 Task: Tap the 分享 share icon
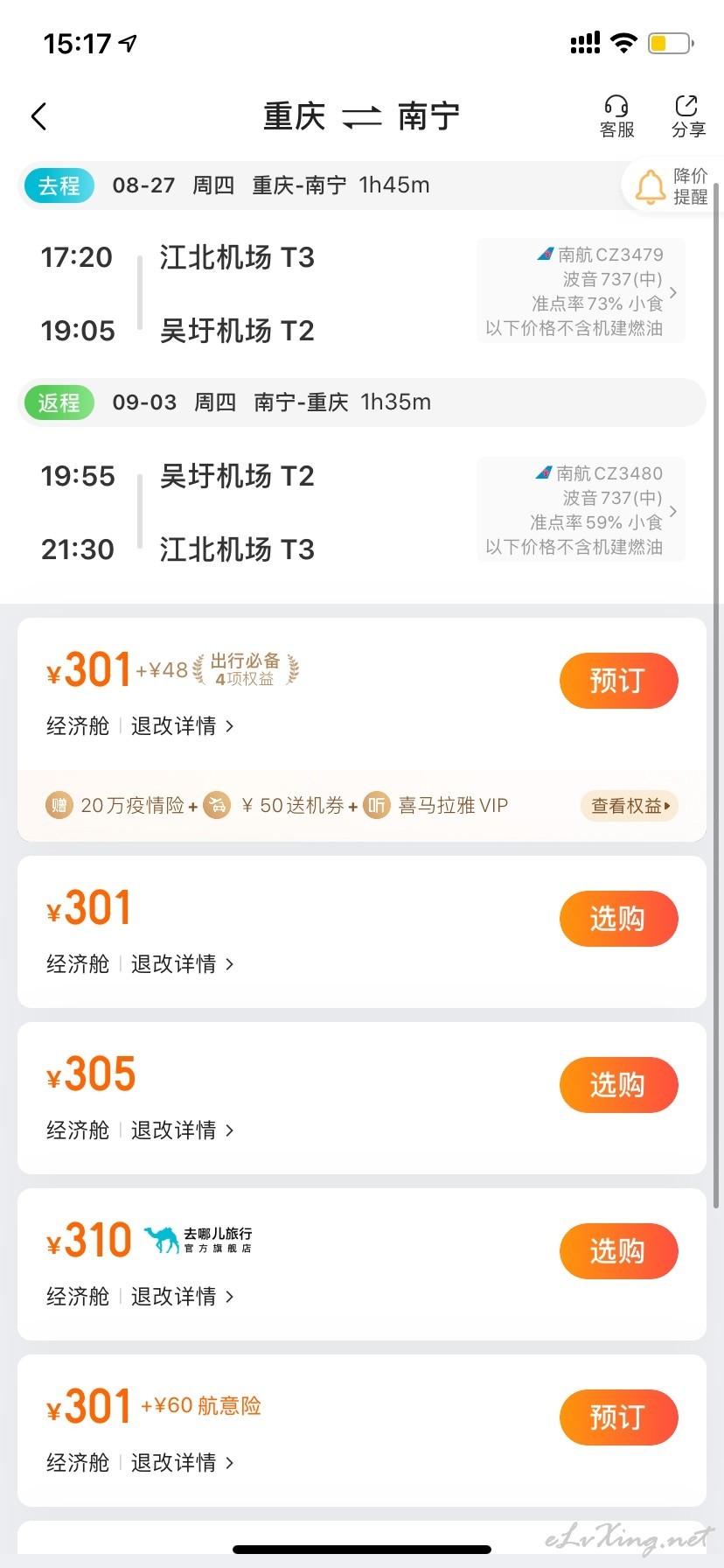coord(688,116)
